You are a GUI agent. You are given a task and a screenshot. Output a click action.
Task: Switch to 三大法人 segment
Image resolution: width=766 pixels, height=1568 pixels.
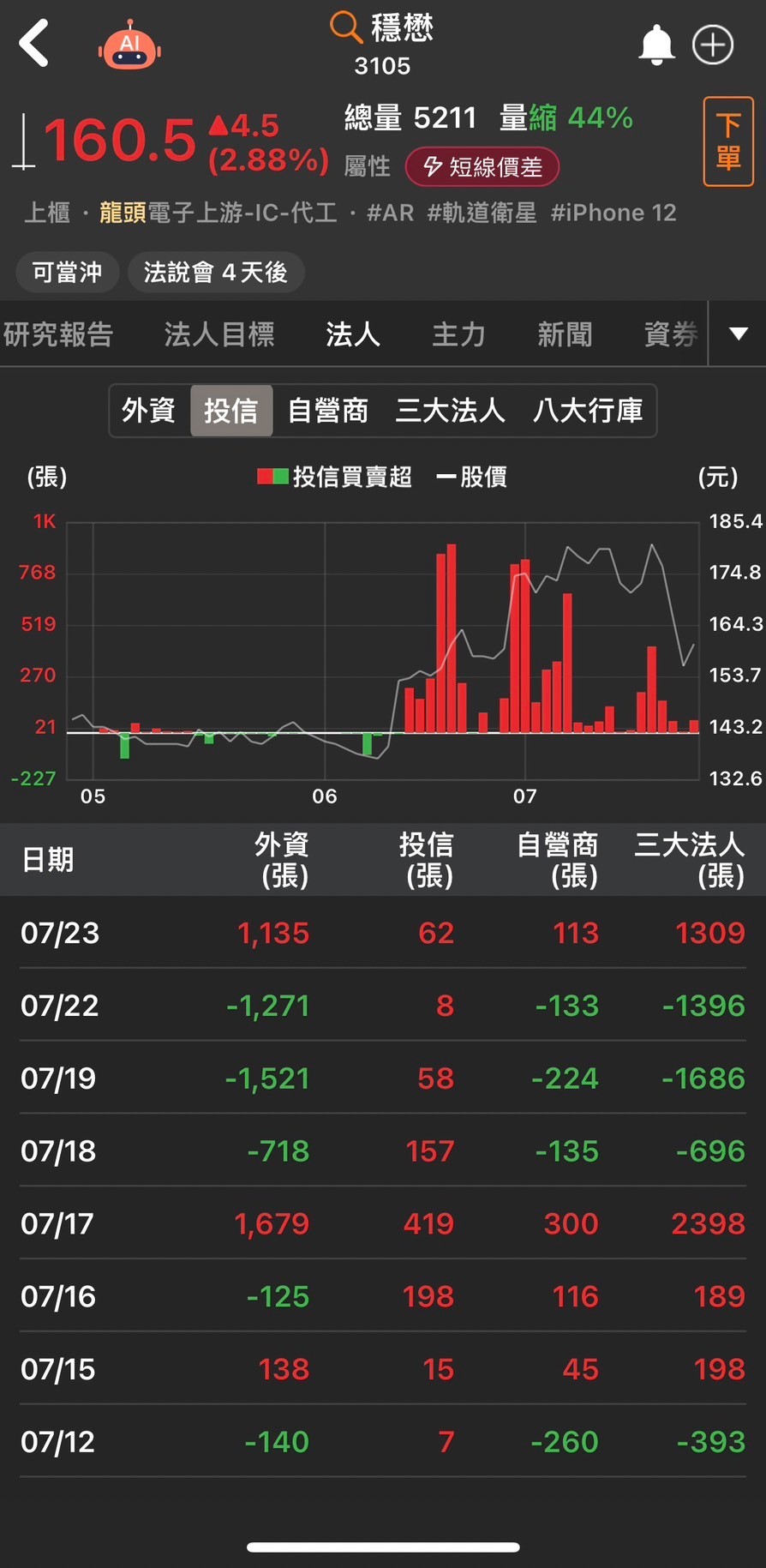click(x=451, y=411)
